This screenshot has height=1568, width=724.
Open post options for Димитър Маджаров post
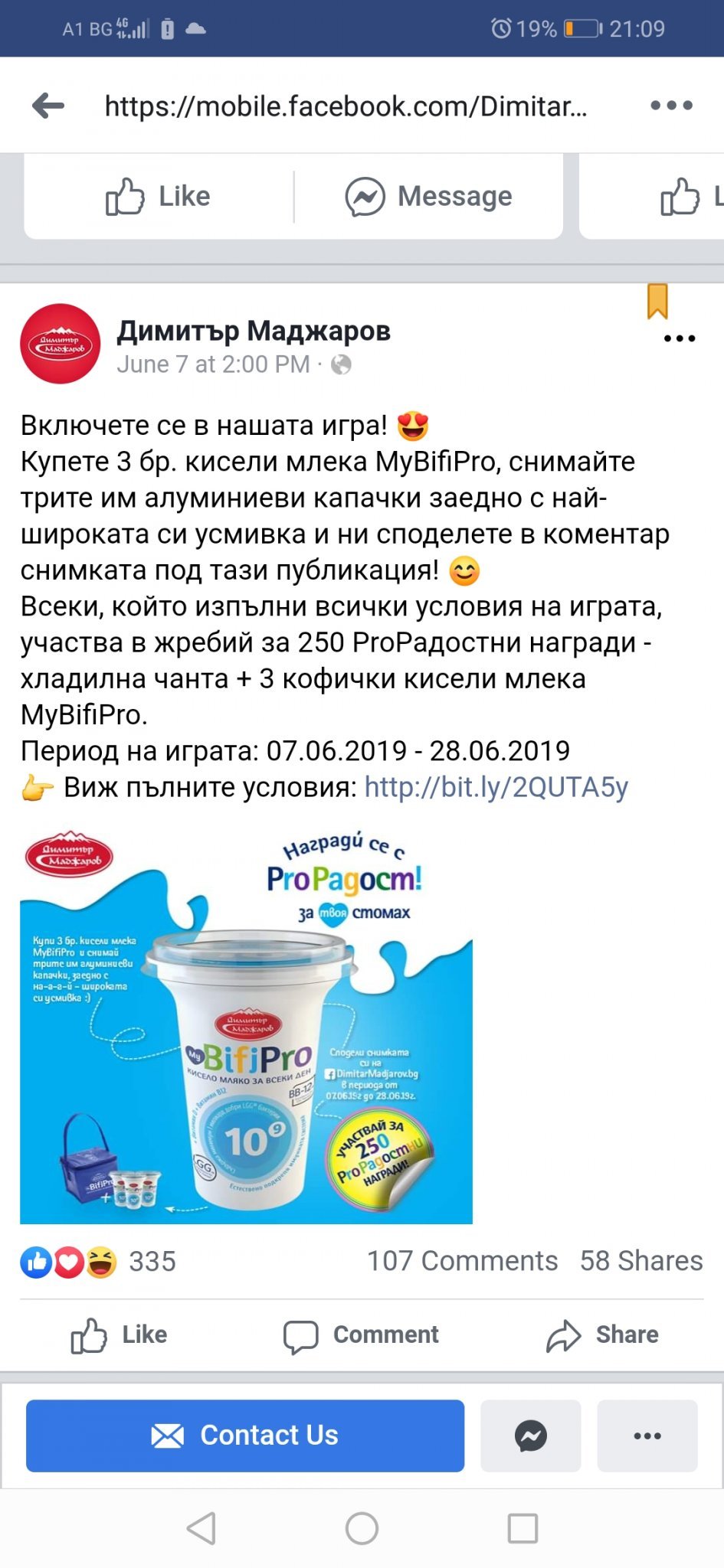[x=679, y=338]
